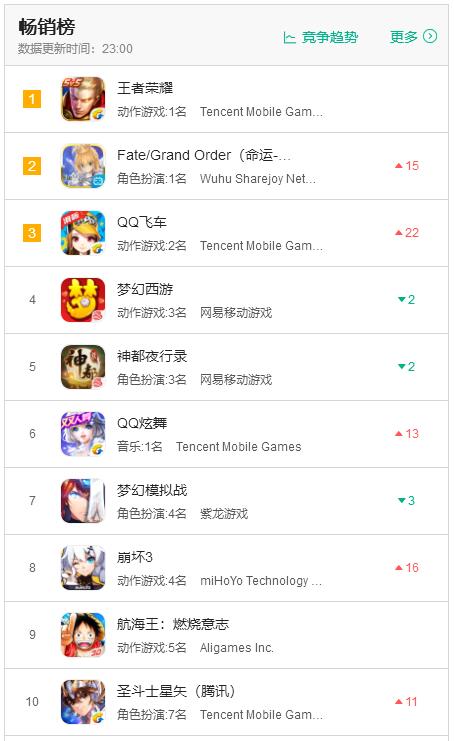Open 梦幻模拟战 by 紫龙游戏

(x=226, y=502)
